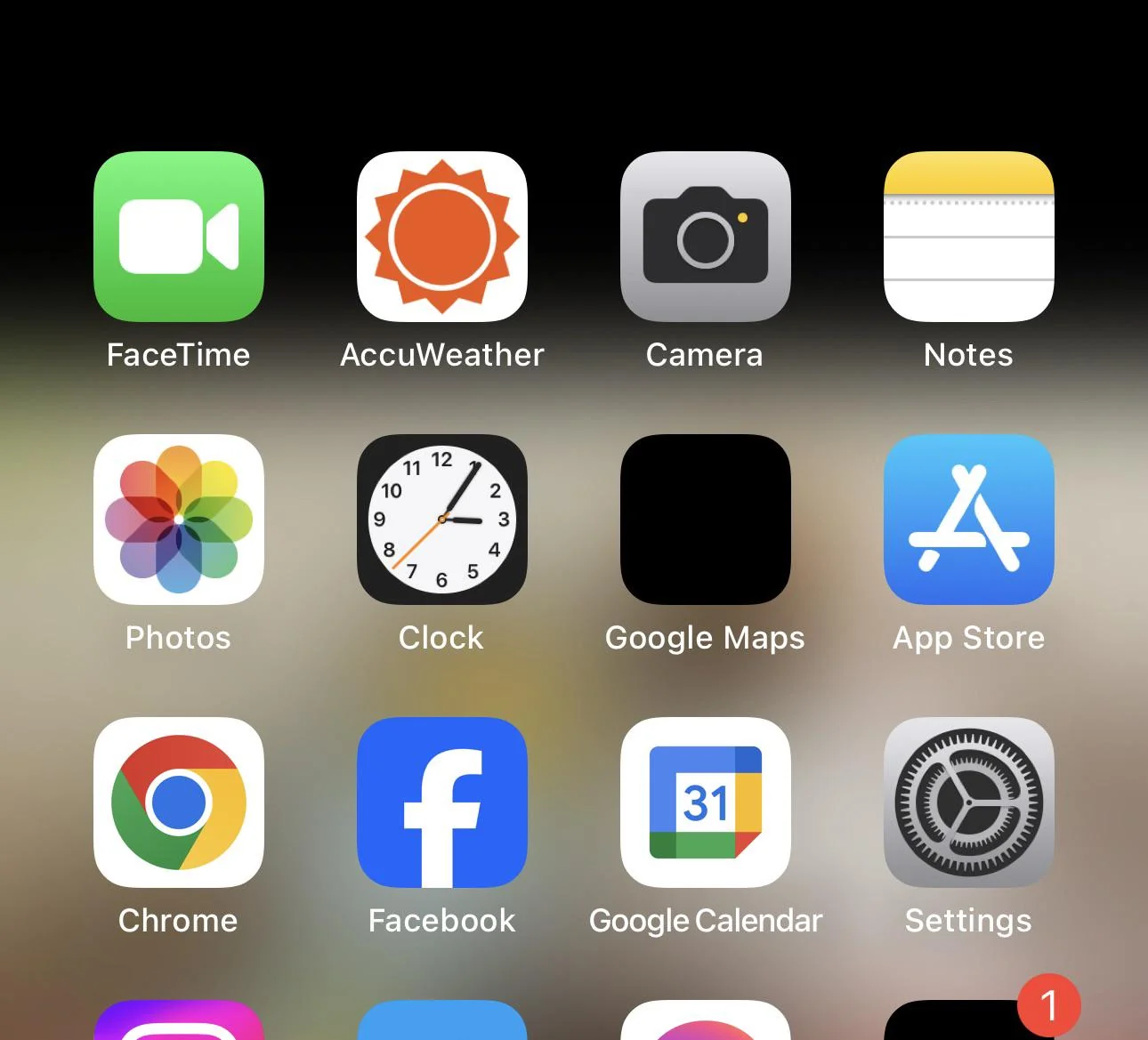Viewport: 1148px width, 1040px height.
Task: Open Notes
Action: tap(969, 237)
